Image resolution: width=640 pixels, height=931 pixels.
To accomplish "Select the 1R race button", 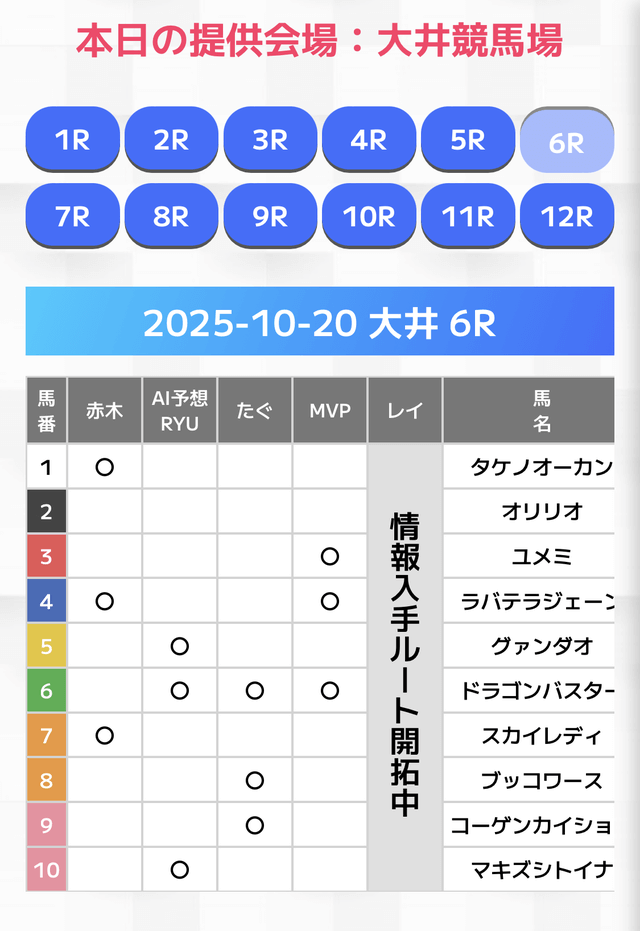I will 72,140.
